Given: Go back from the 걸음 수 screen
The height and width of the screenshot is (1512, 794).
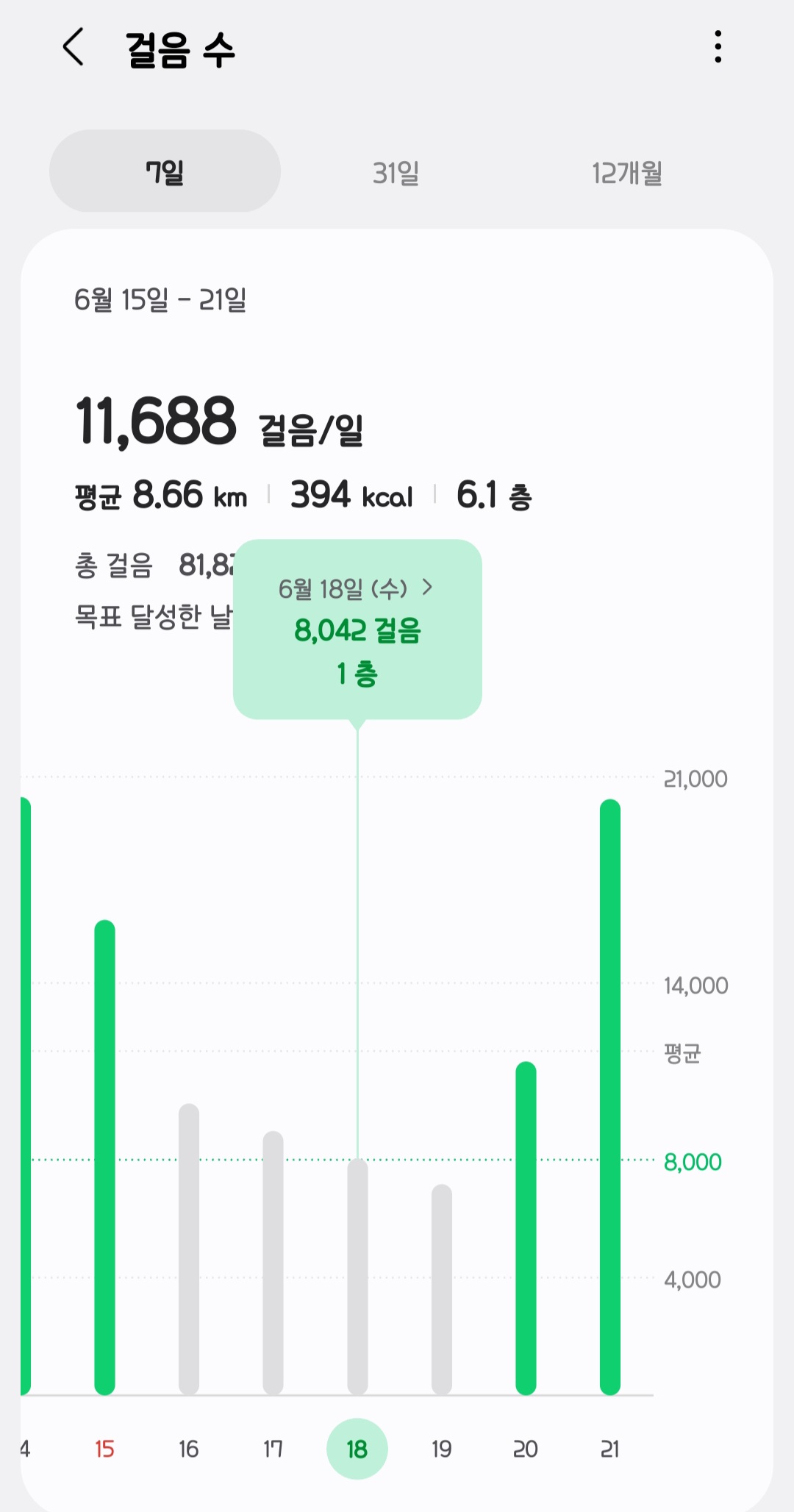Looking at the screenshot, I should (74, 48).
